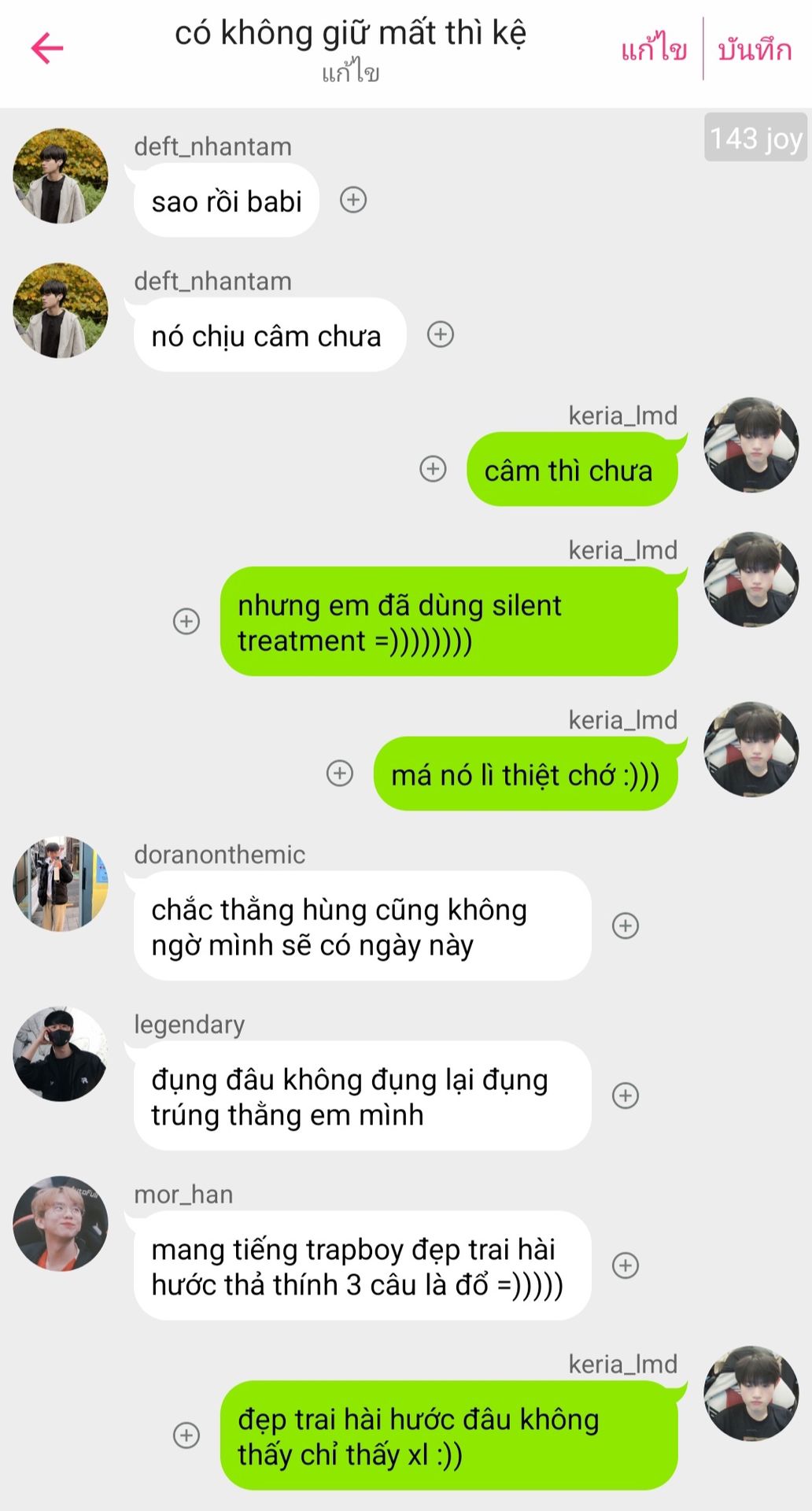The height and width of the screenshot is (1511, 812).
Task: Tap plus icon beside 'đẹp trai hài hước' reply
Action: point(186,1435)
